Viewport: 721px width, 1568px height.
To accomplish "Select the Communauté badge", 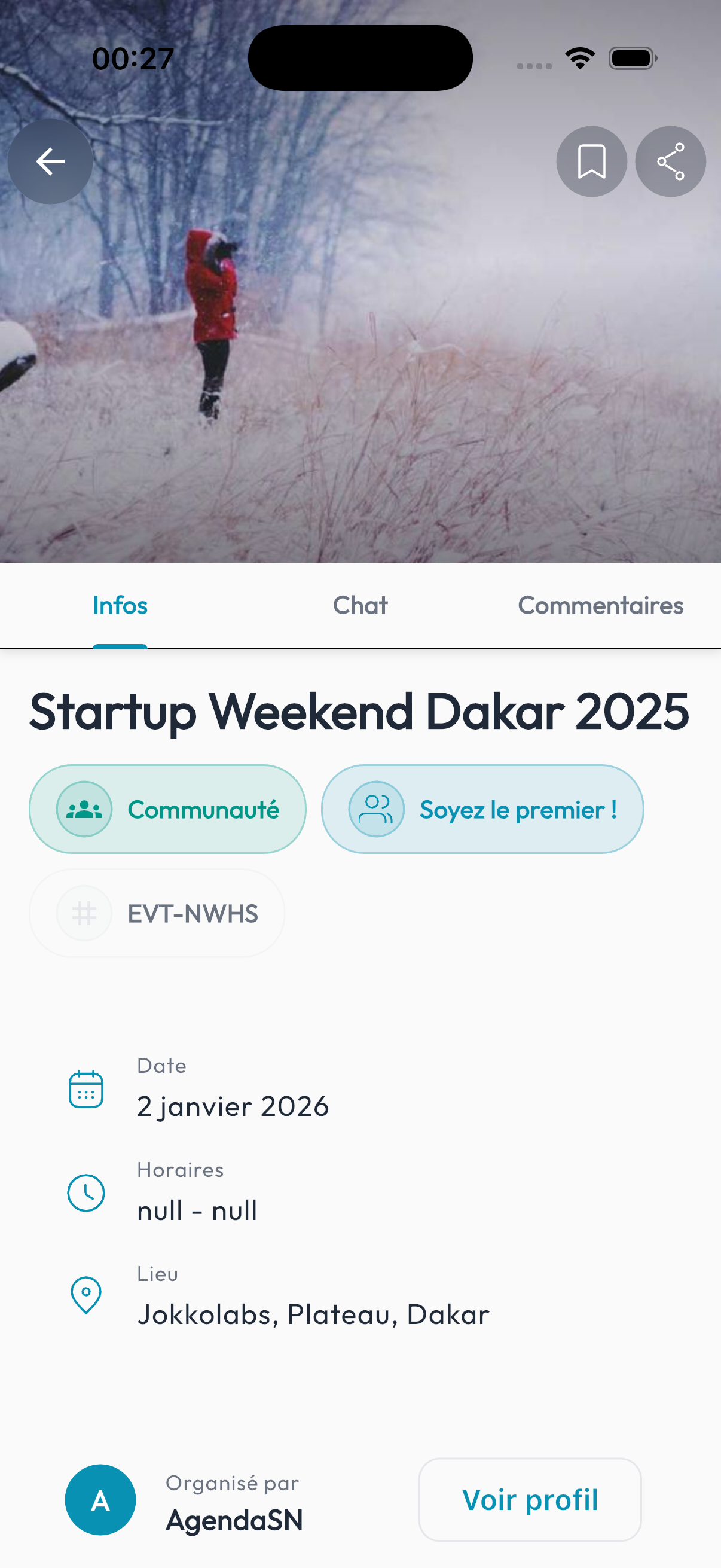I will click(x=168, y=809).
